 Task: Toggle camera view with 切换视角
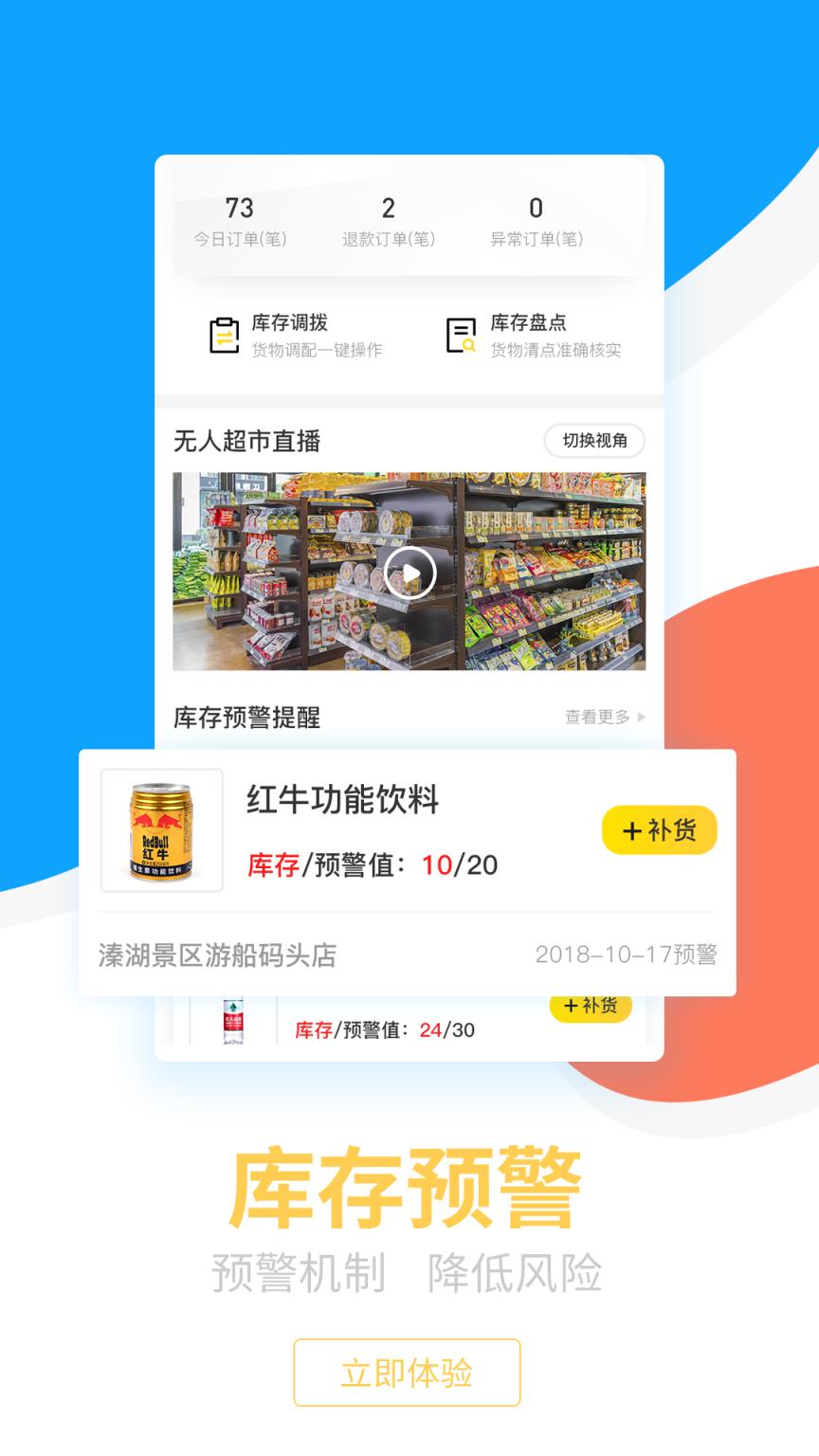[x=593, y=442]
